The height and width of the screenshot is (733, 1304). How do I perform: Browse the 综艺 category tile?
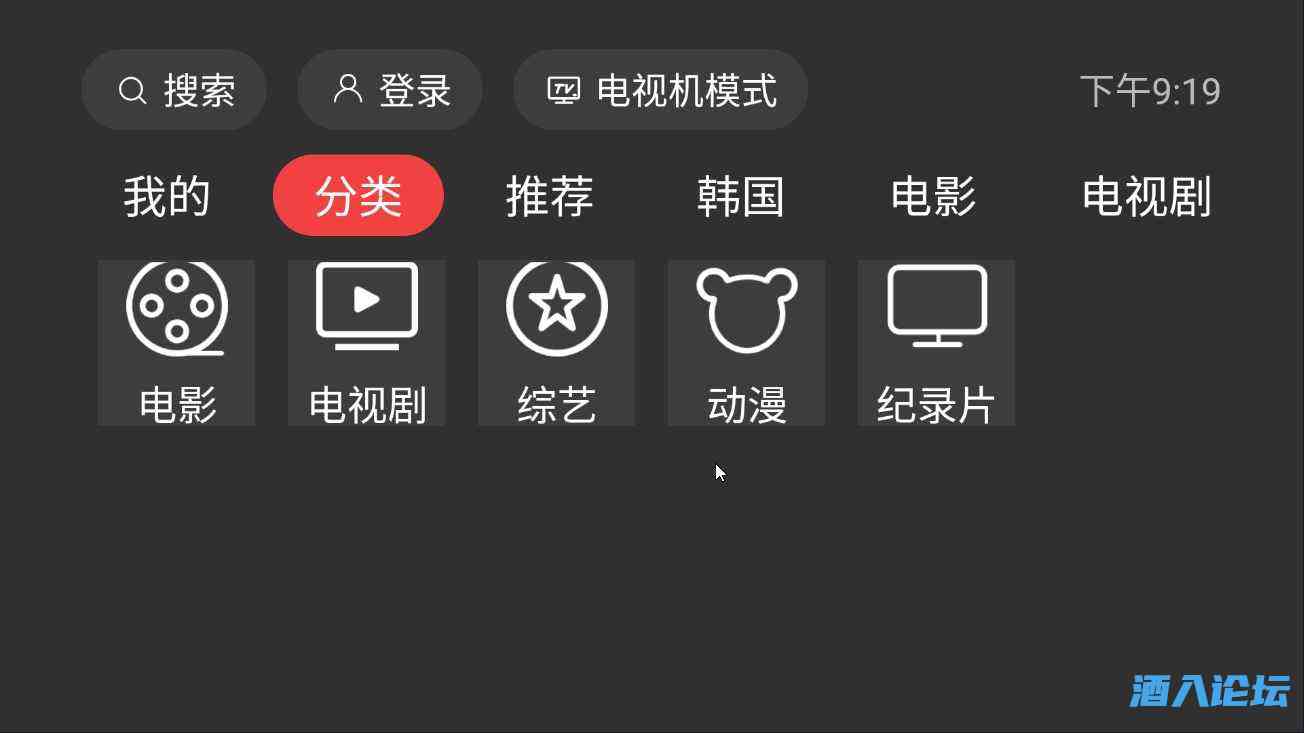[x=557, y=343]
